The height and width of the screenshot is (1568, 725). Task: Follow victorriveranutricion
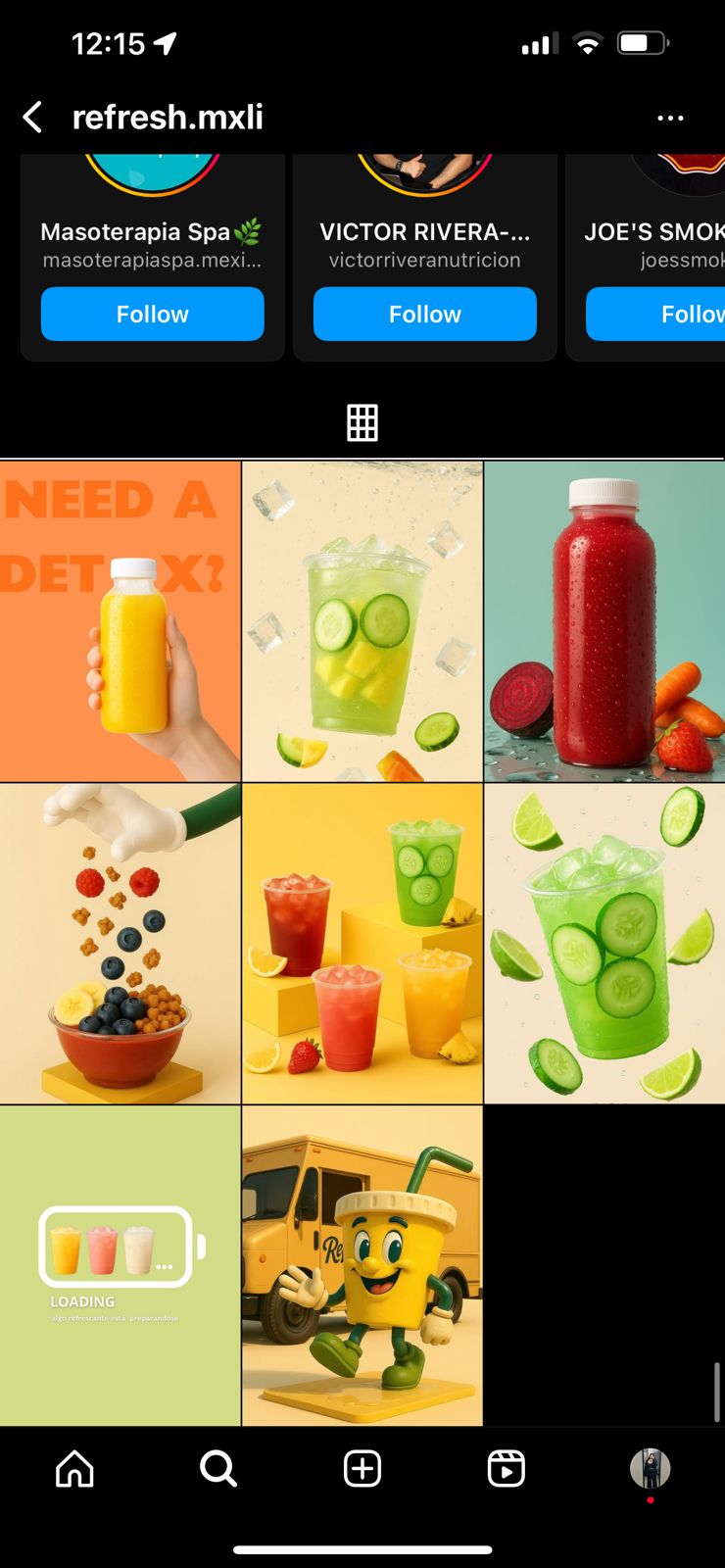424,314
